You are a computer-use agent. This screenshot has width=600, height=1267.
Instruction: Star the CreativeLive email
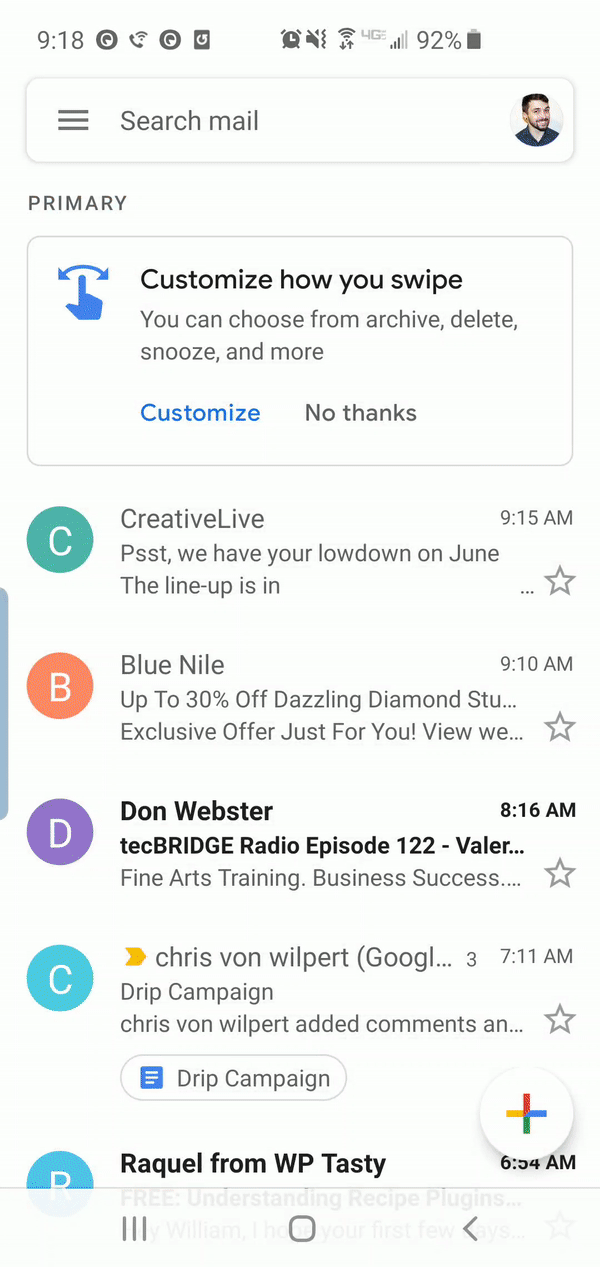(559, 581)
